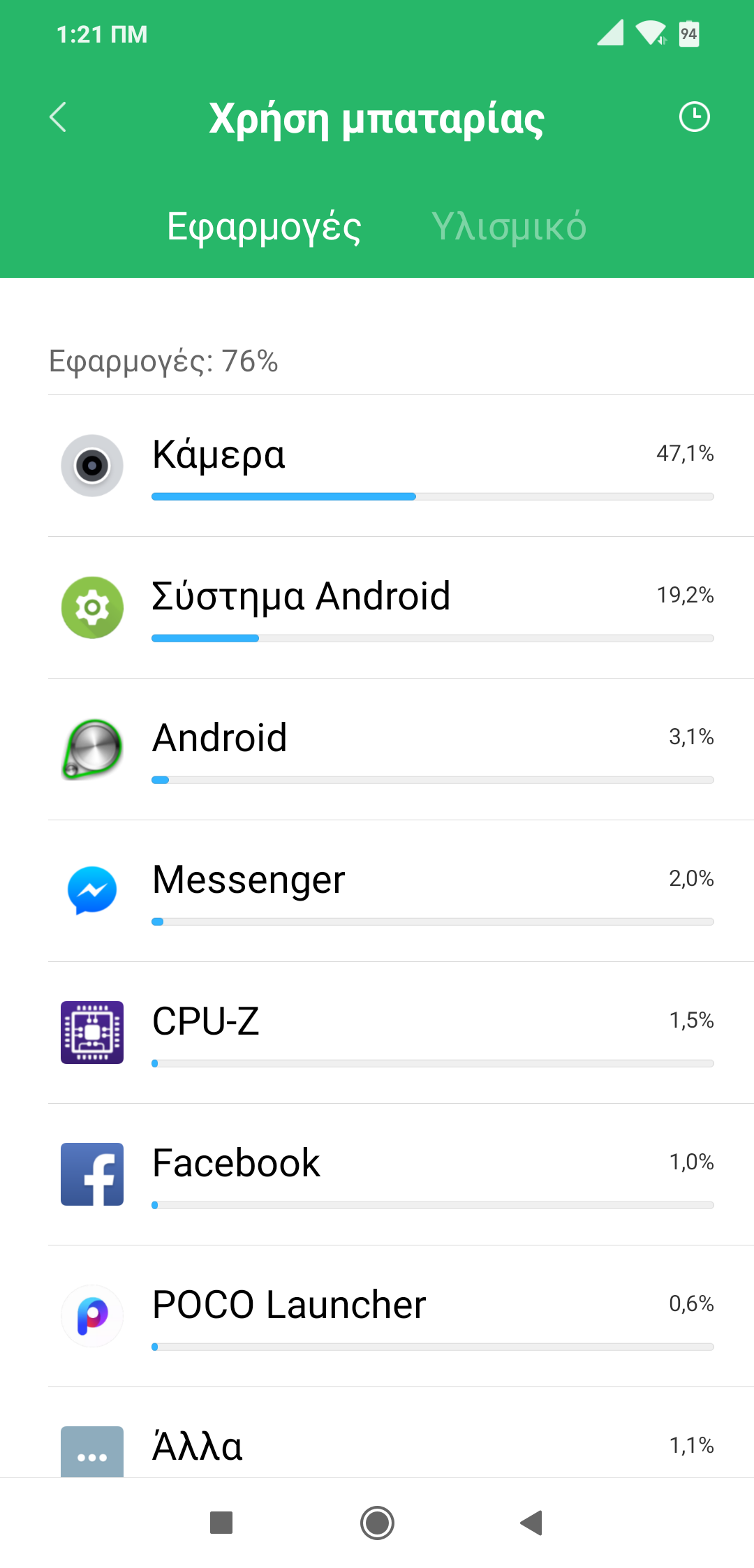
Task: Switch to the Υλισμικό tab
Action: (509, 226)
